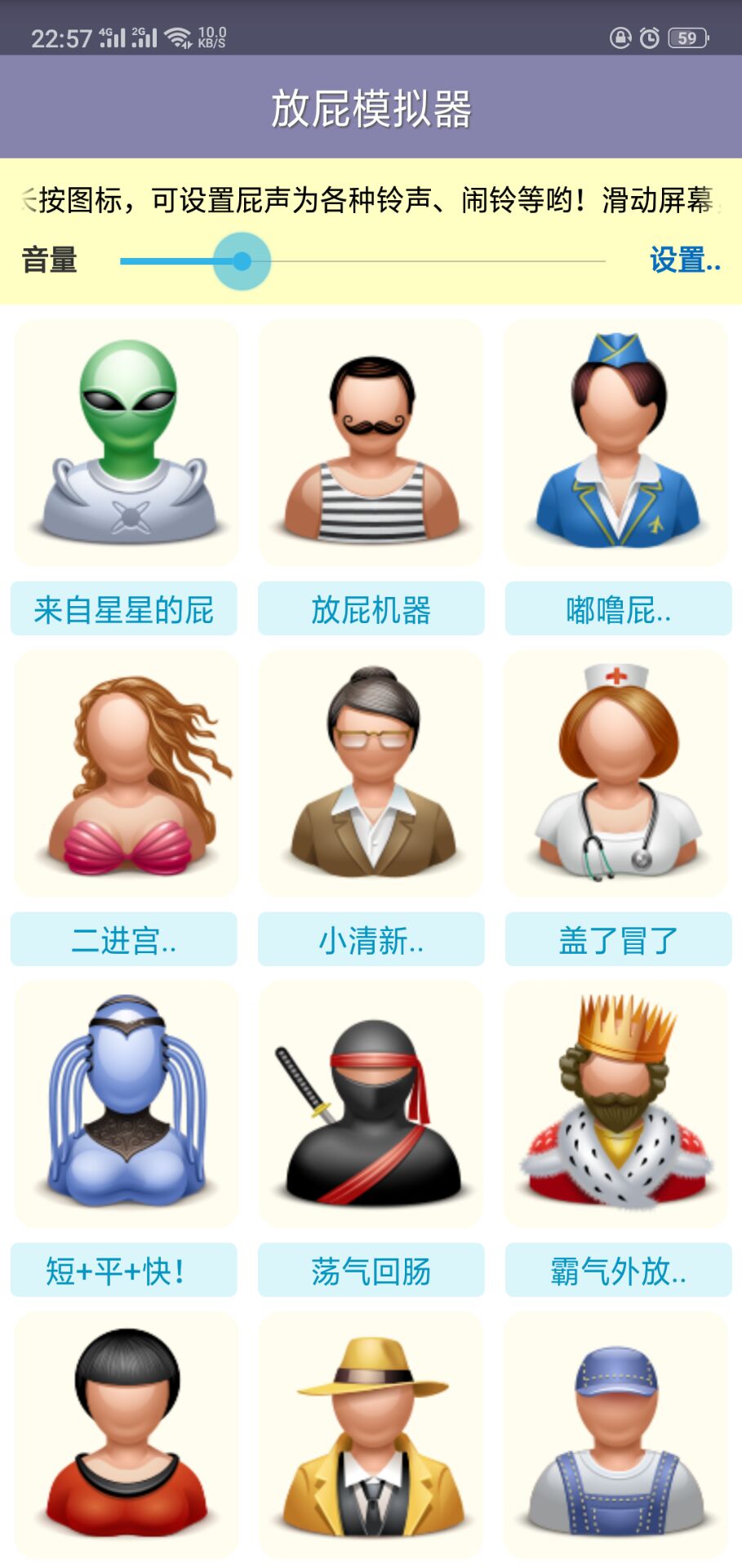Tap the nurse avatar tile
The height and width of the screenshot is (1568, 742).
[616, 773]
